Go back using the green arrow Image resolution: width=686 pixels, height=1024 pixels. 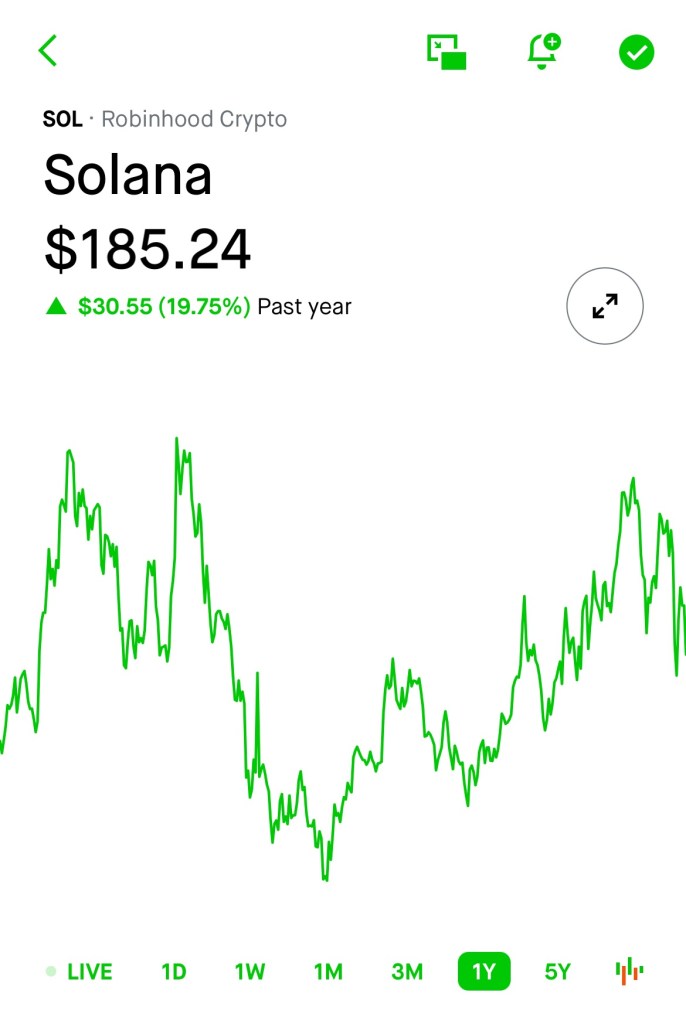pyautogui.click(x=48, y=50)
